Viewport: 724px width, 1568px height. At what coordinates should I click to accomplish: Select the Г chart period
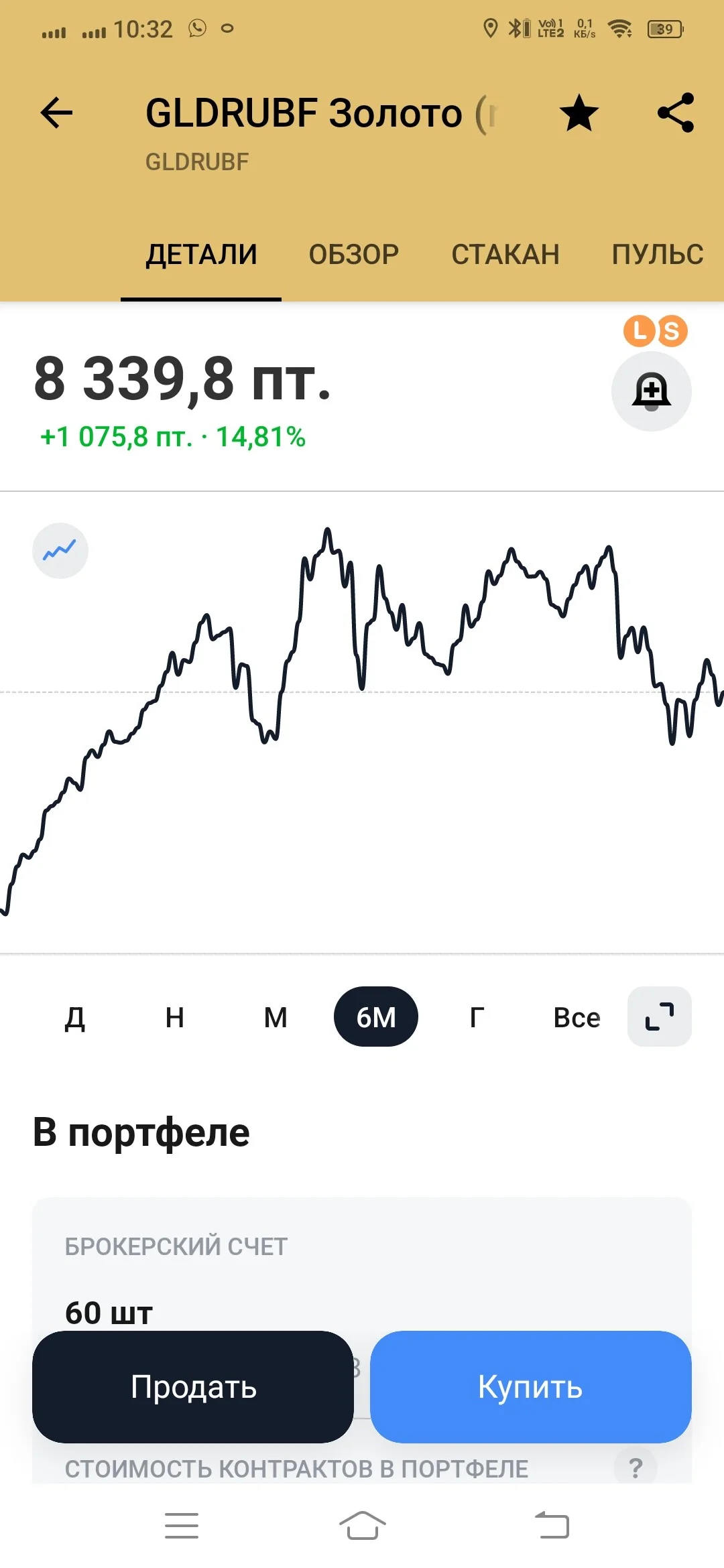[x=477, y=1017]
